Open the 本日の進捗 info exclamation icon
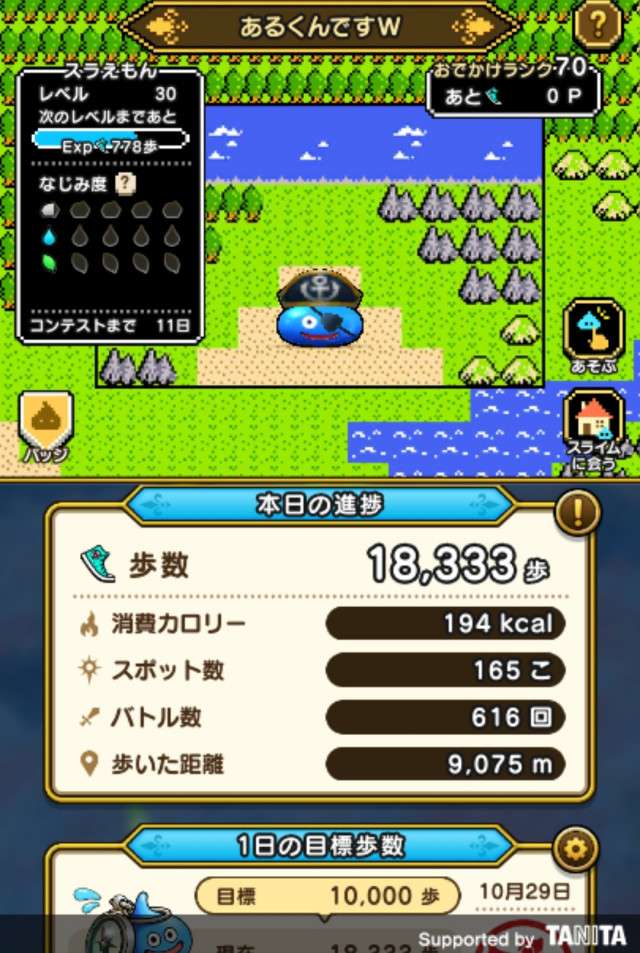 (x=577, y=514)
